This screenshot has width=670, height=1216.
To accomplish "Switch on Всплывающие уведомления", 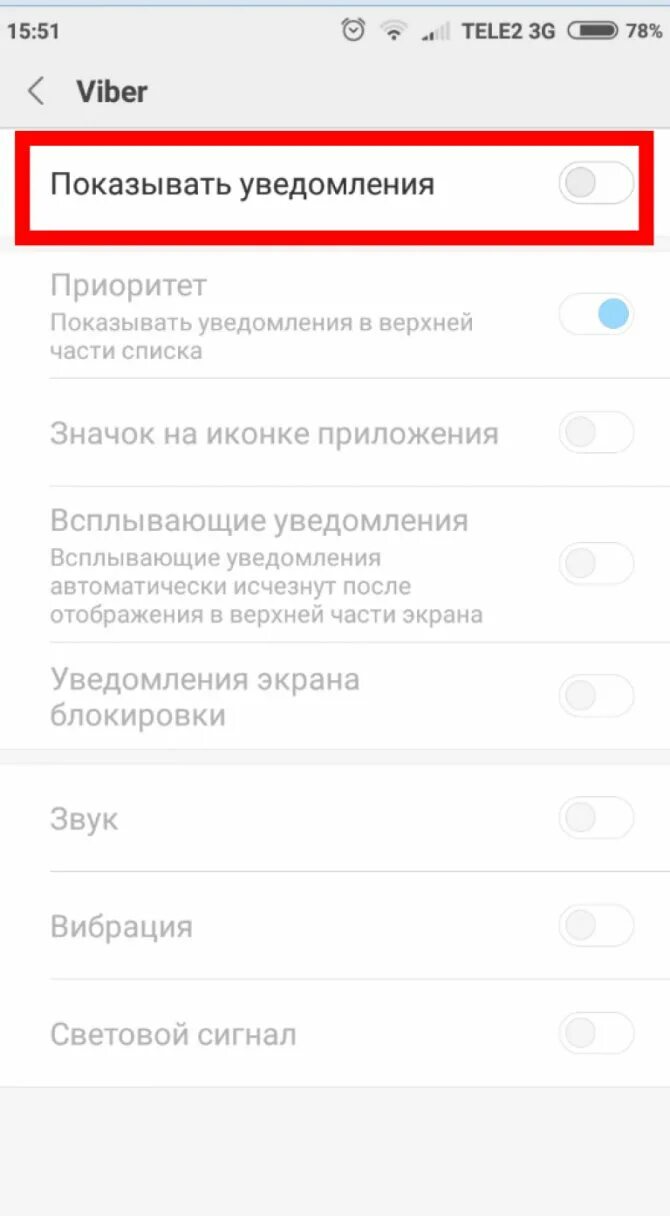I will (x=596, y=564).
